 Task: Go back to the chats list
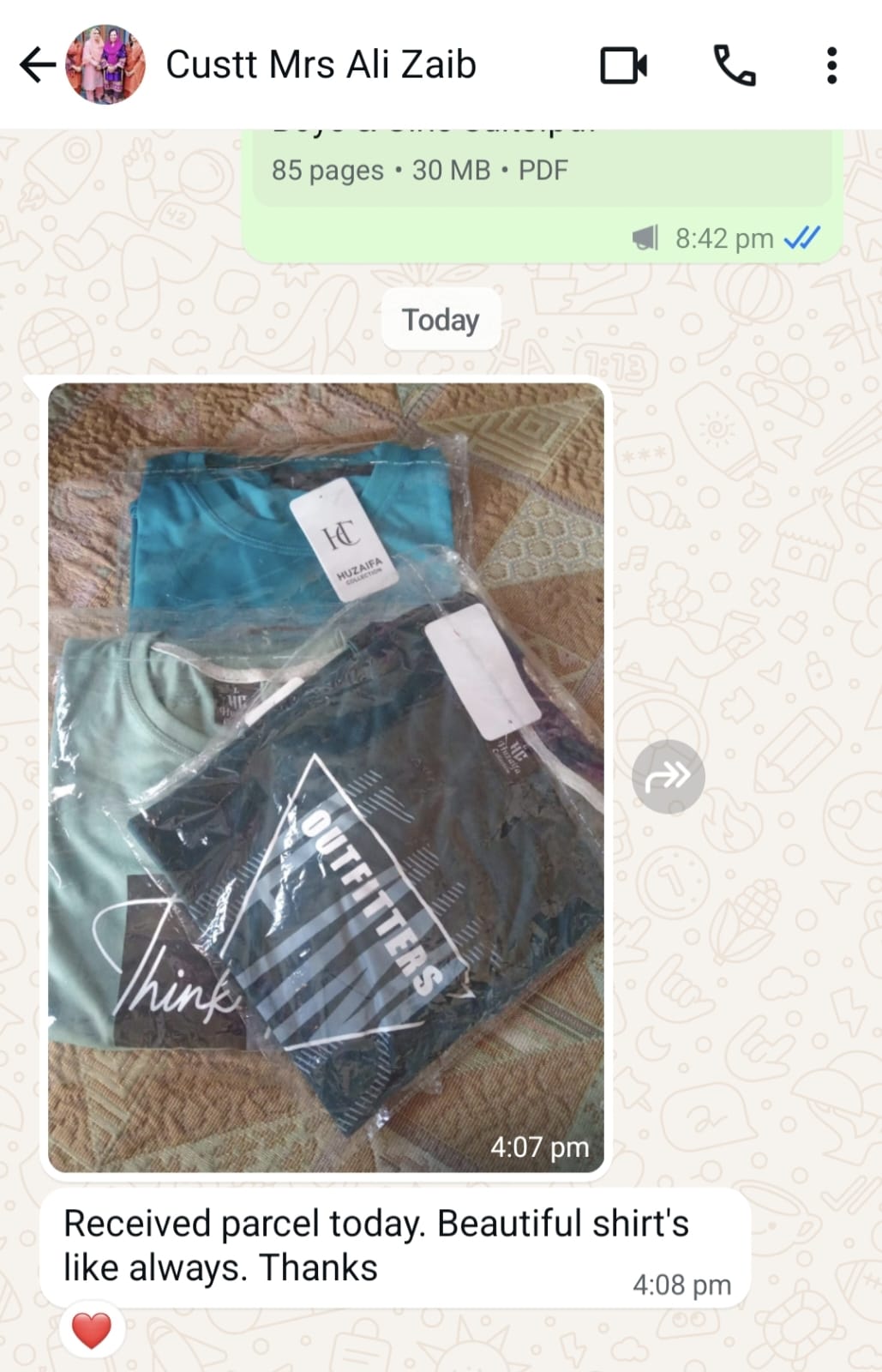[37, 65]
